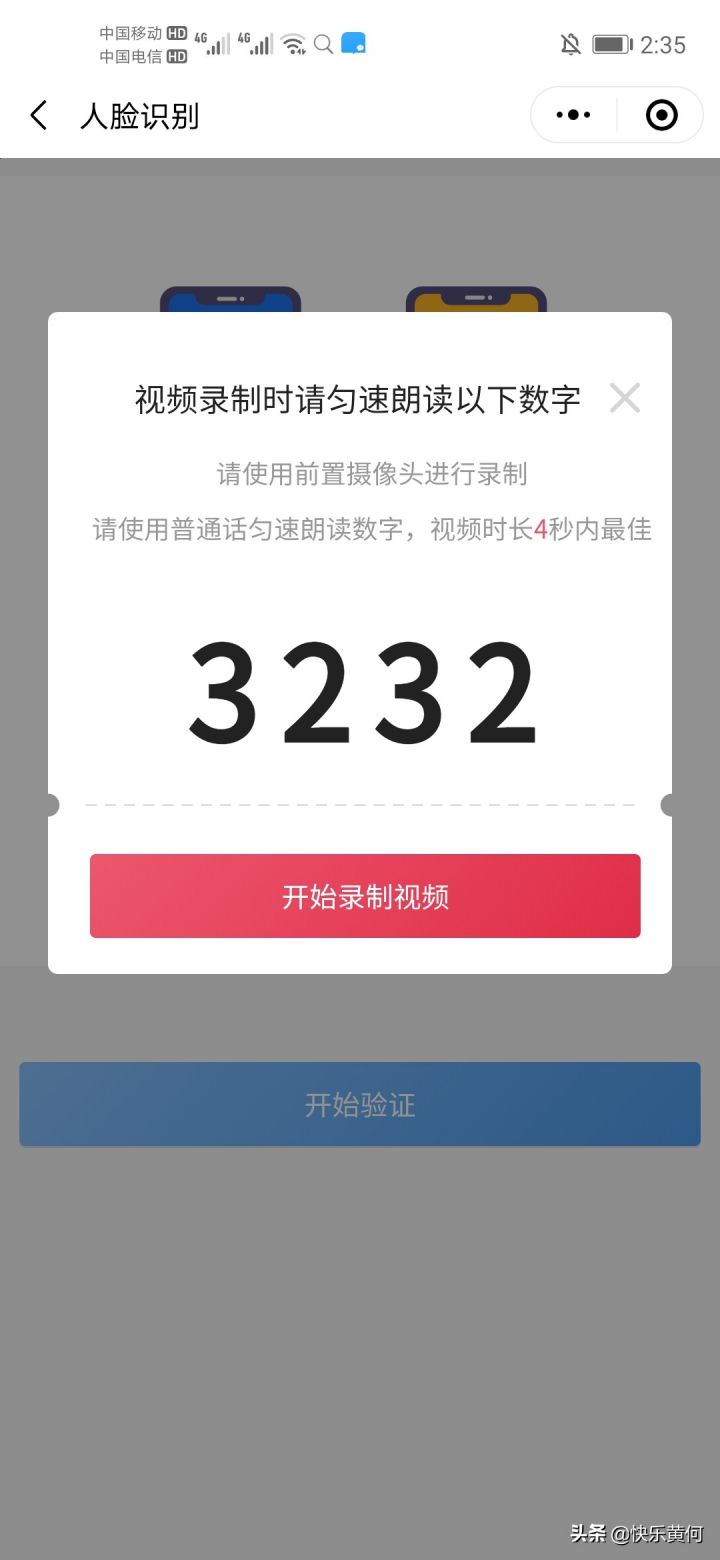Viewport: 720px width, 1560px height.
Task: Tap the muted notifications bell icon
Action: [x=568, y=44]
